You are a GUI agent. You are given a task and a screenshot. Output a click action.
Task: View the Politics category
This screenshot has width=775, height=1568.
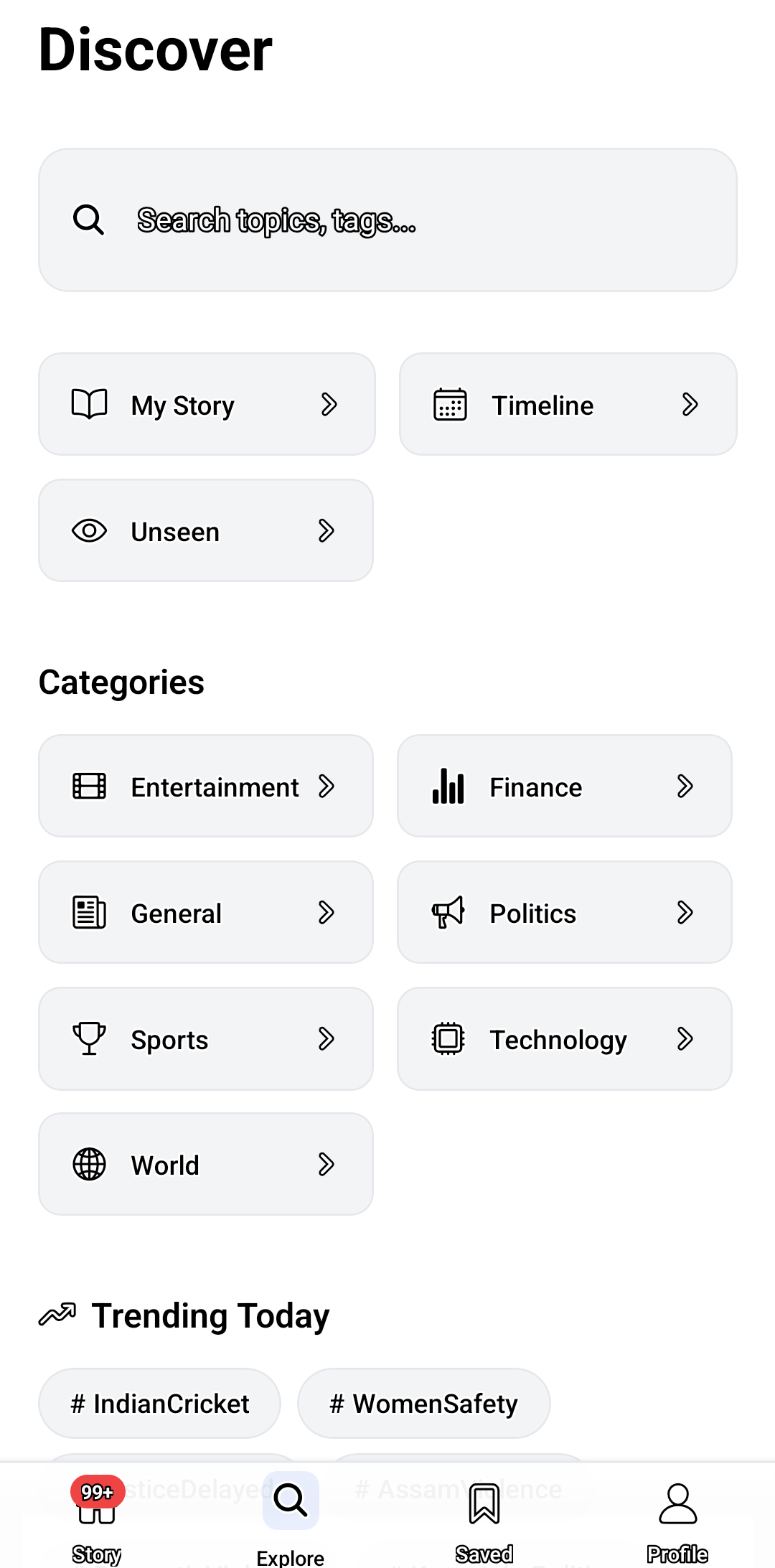565,913
